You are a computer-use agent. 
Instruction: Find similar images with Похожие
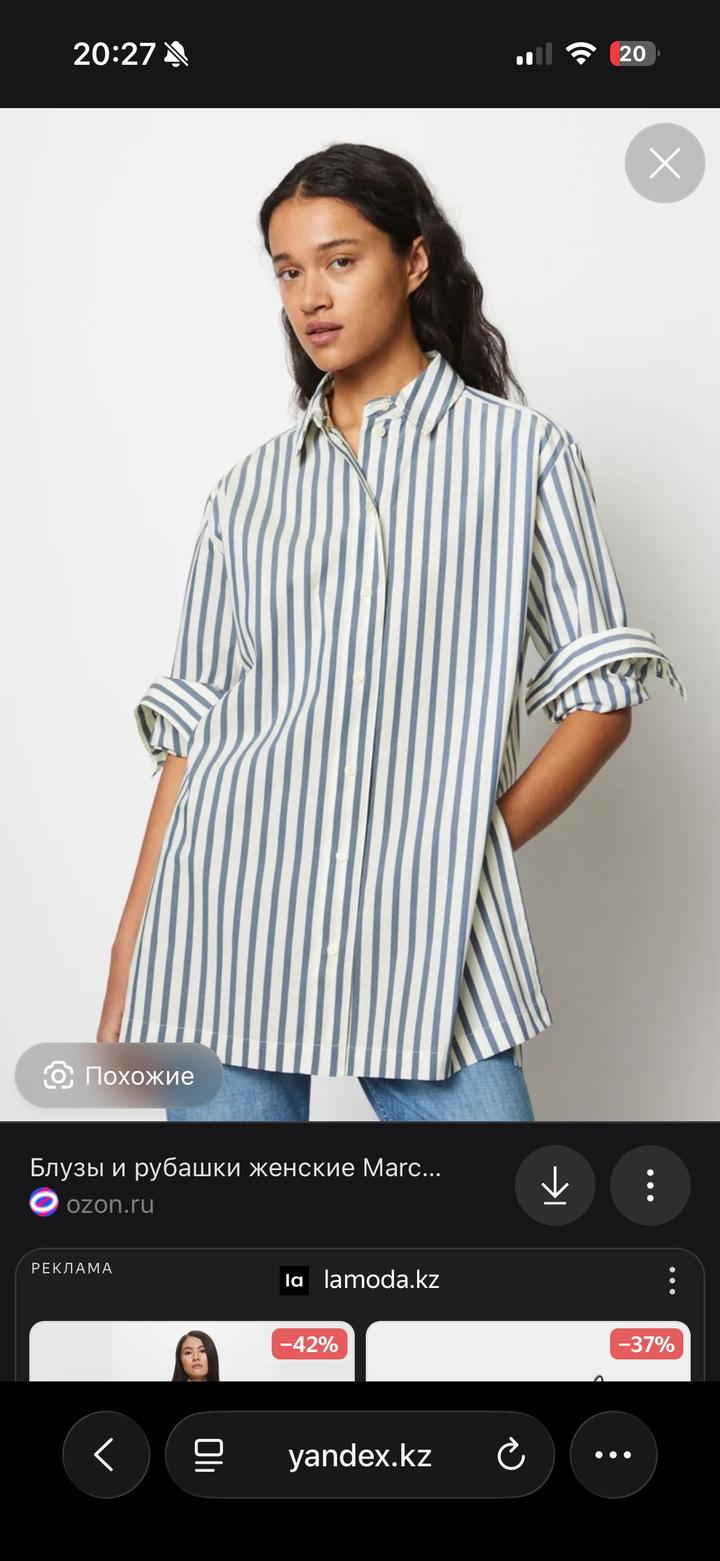(x=119, y=1076)
